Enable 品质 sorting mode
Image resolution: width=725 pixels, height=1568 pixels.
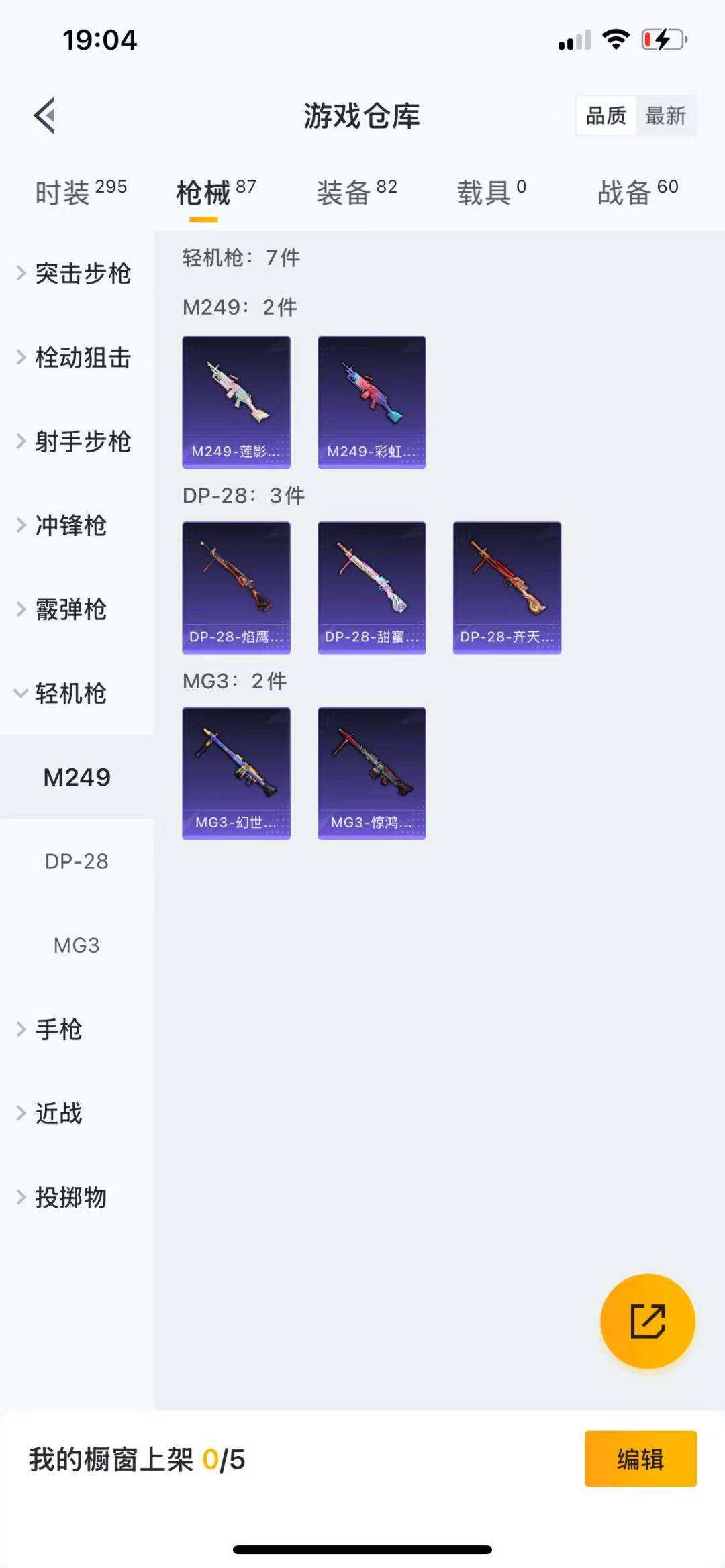pos(603,115)
